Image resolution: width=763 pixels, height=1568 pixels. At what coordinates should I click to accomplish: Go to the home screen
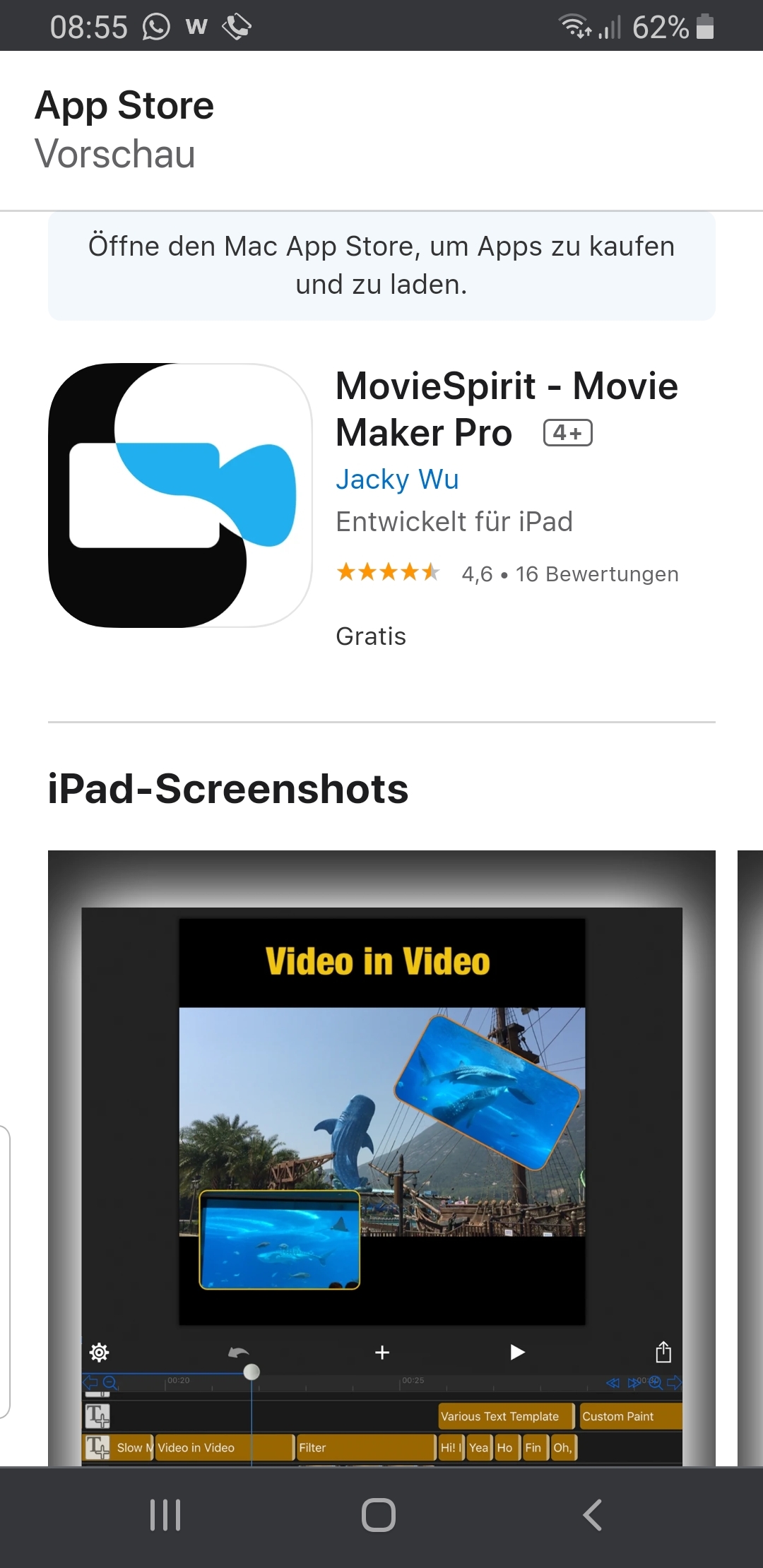(379, 1515)
